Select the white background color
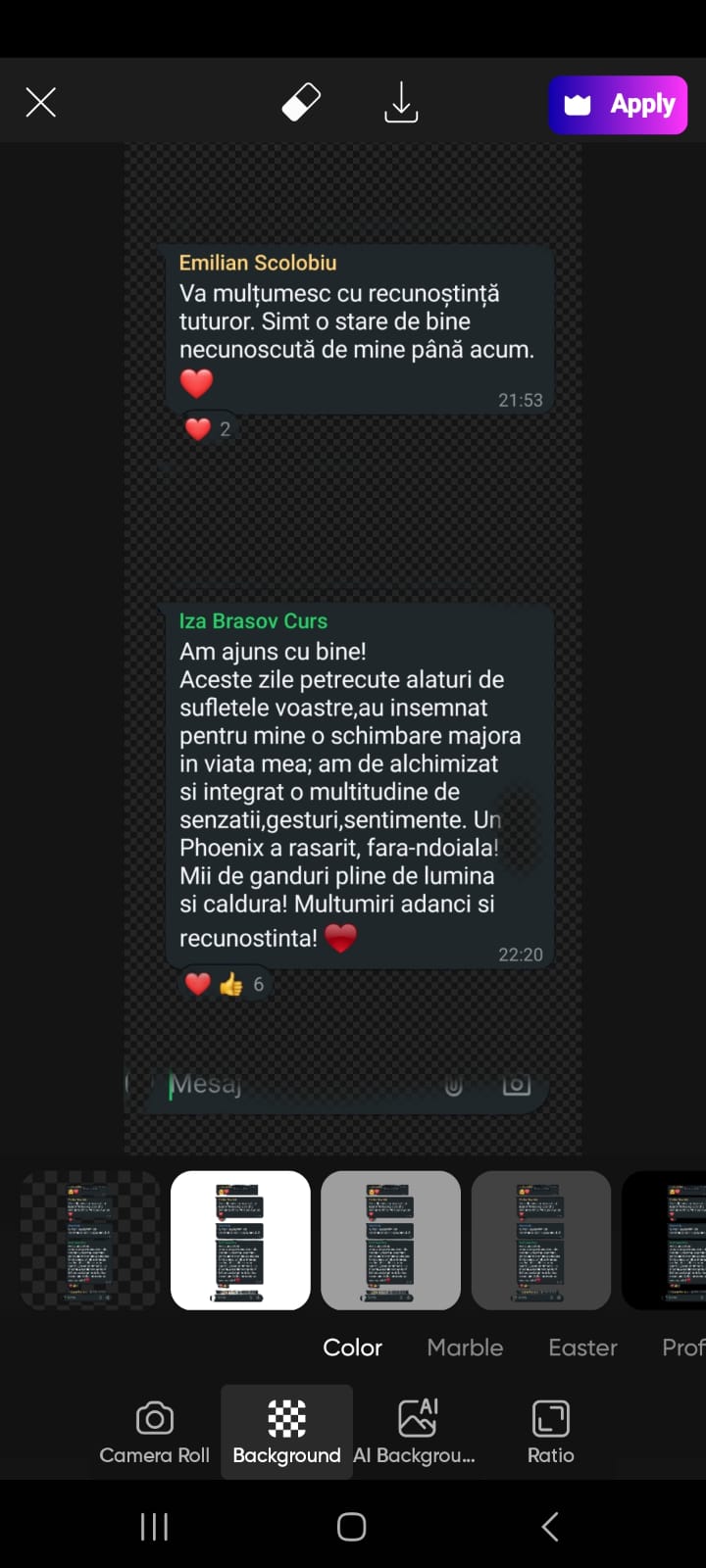This screenshot has width=706, height=1568. point(240,1240)
